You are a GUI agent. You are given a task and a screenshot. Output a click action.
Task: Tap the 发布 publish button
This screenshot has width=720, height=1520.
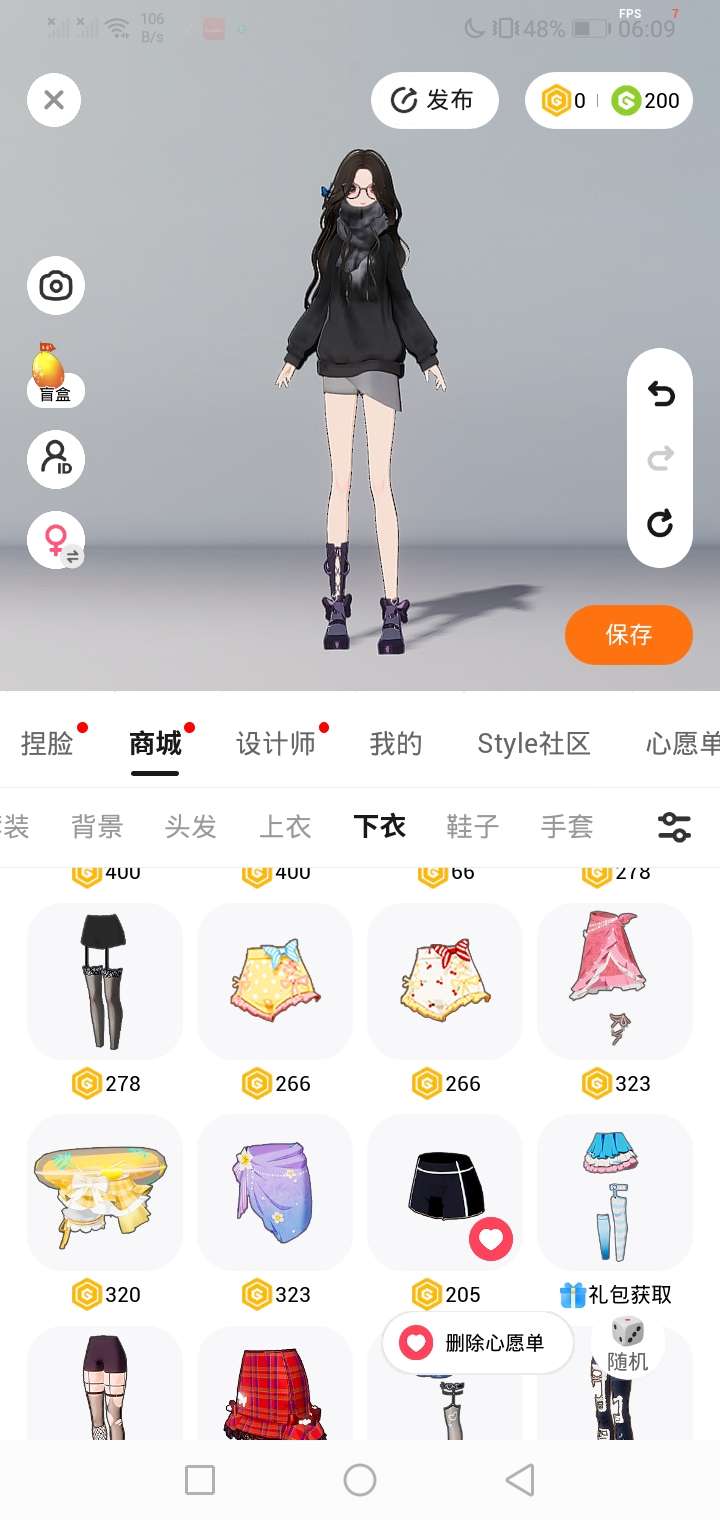click(434, 100)
